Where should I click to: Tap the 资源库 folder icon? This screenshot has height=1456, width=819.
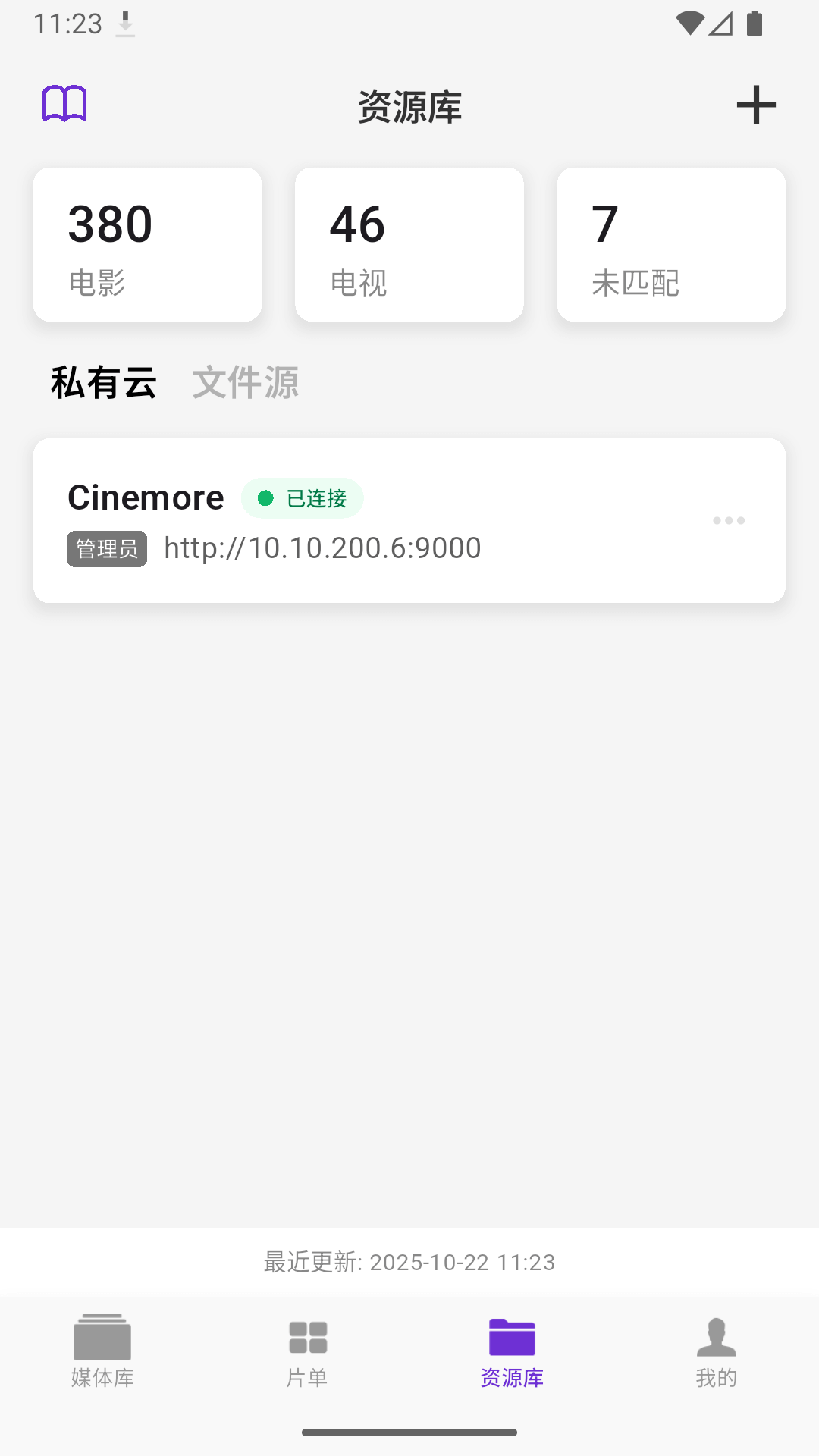(x=511, y=1338)
